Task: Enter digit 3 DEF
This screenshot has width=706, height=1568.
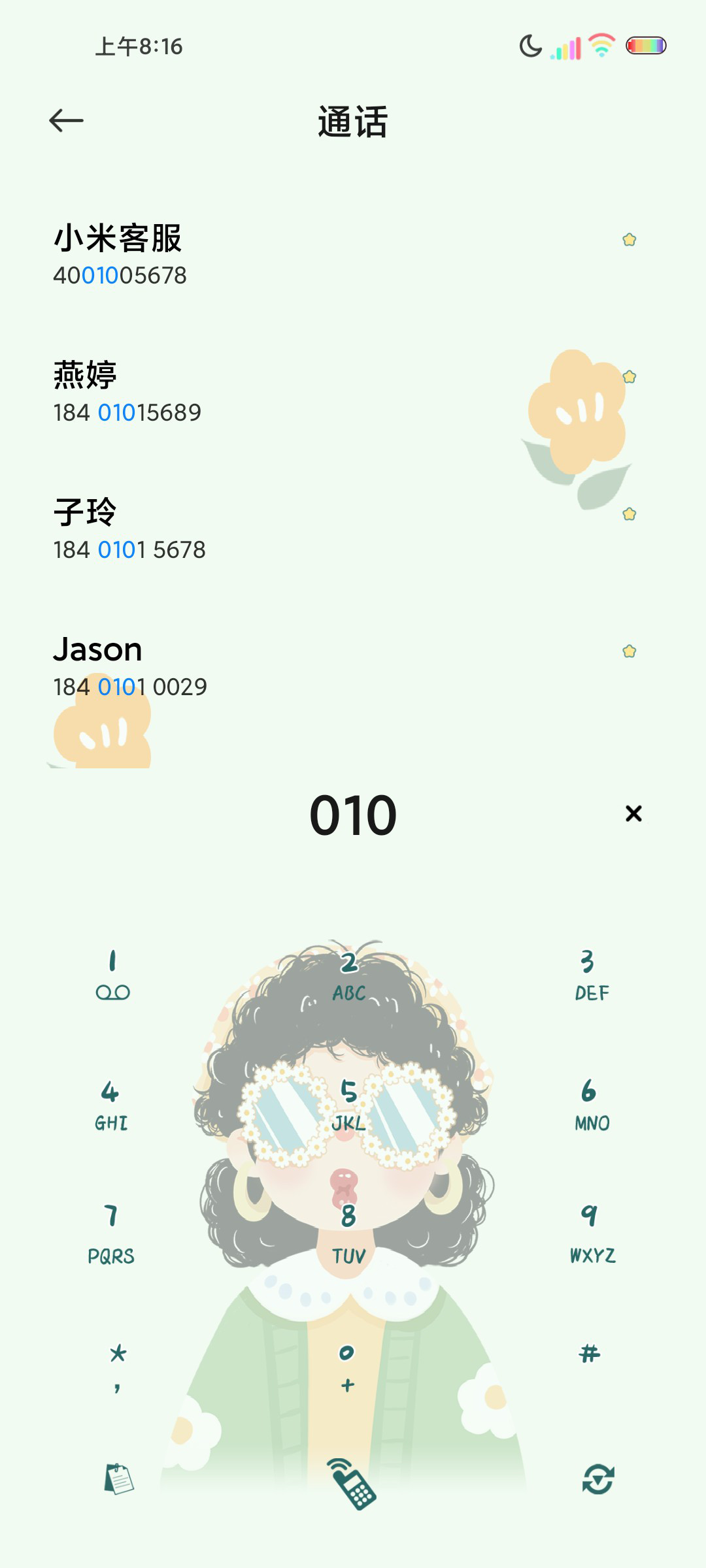Action: (x=591, y=975)
